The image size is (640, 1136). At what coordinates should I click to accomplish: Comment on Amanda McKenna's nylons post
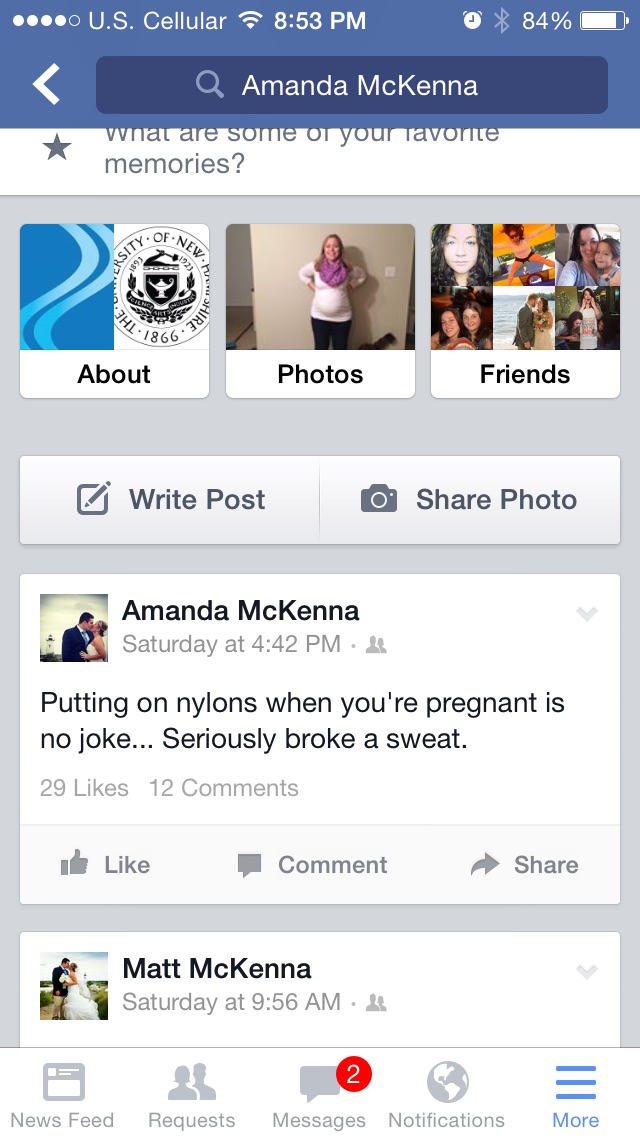coord(312,865)
